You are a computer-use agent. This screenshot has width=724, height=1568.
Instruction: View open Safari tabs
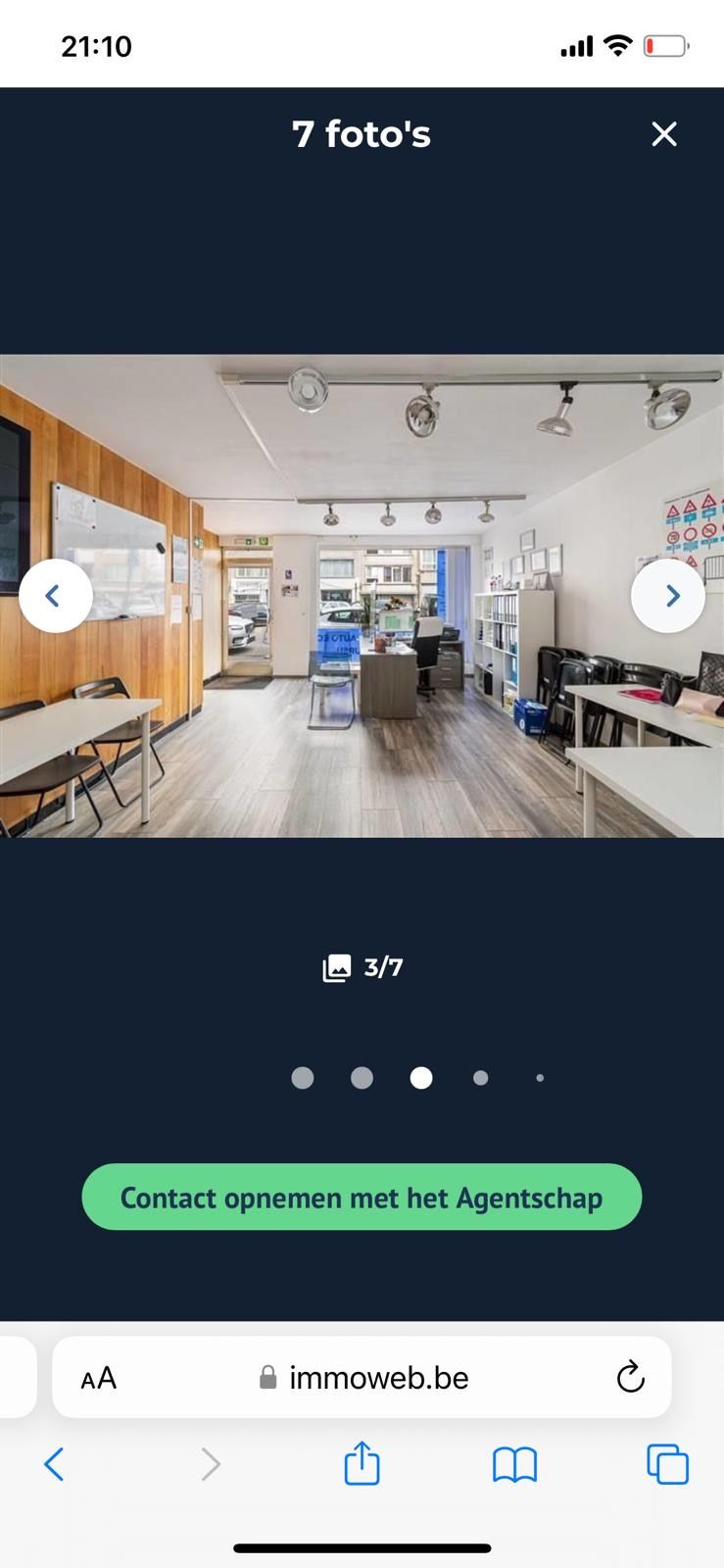click(667, 1465)
